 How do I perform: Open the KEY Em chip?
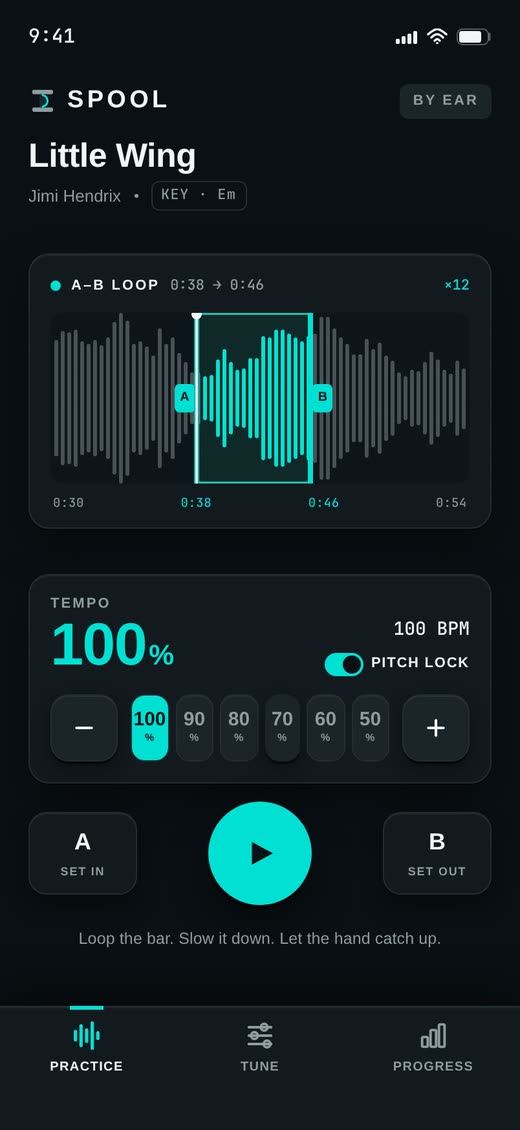point(199,195)
